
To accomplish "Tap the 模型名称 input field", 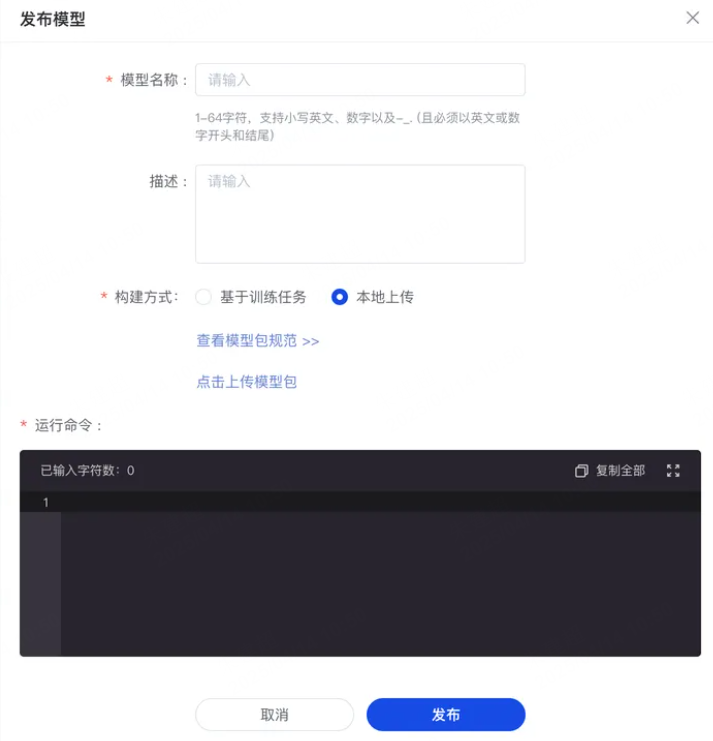I will pos(360,80).
